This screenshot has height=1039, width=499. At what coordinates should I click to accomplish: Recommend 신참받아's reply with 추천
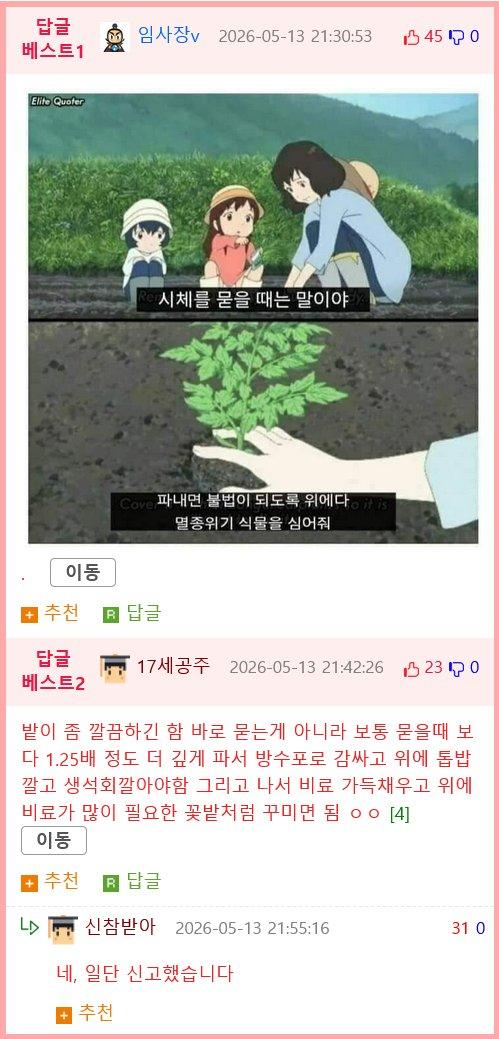[x=85, y=1013]
